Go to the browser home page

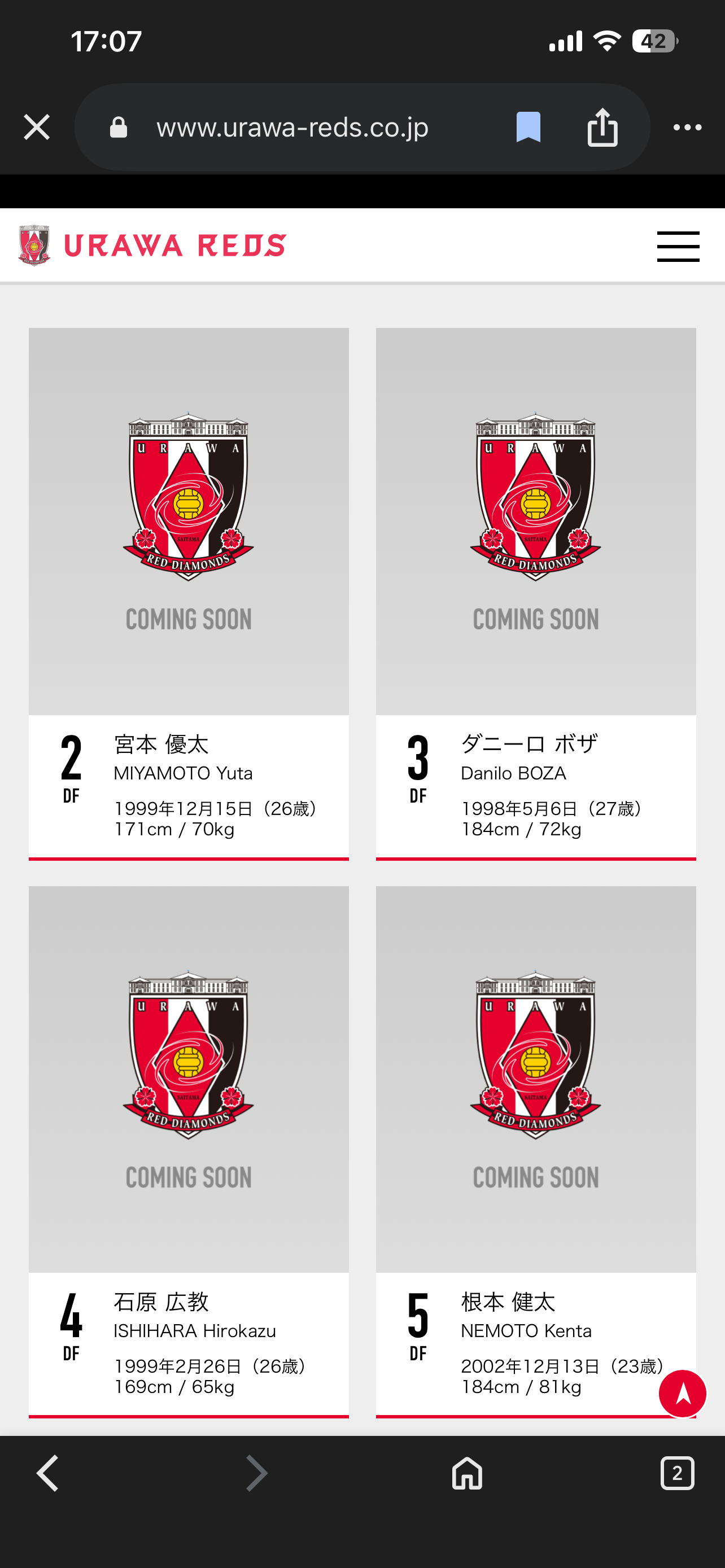[x=467, y=1474]
